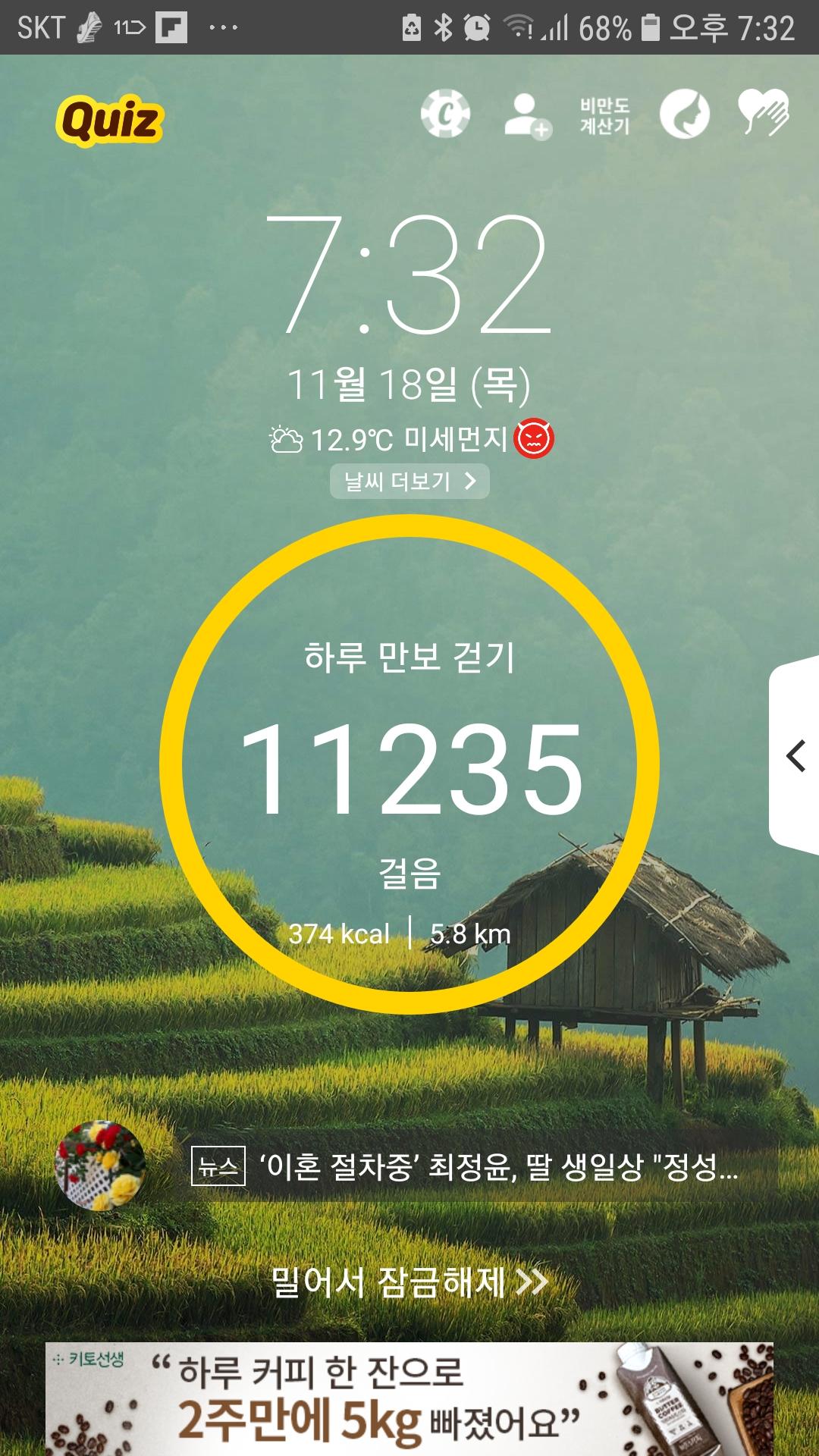Open the add friend icon

click(527, 116)
